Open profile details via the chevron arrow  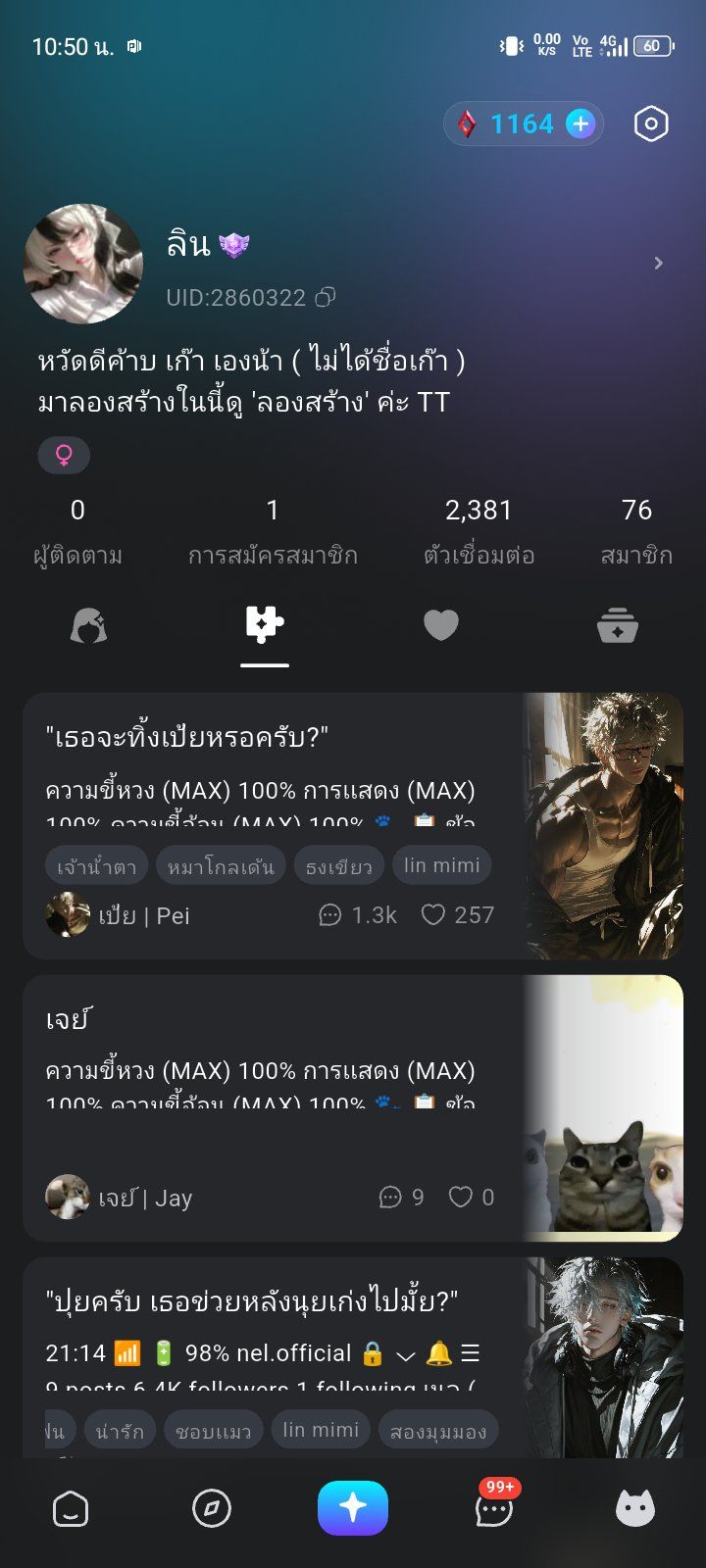coord(659,263)
